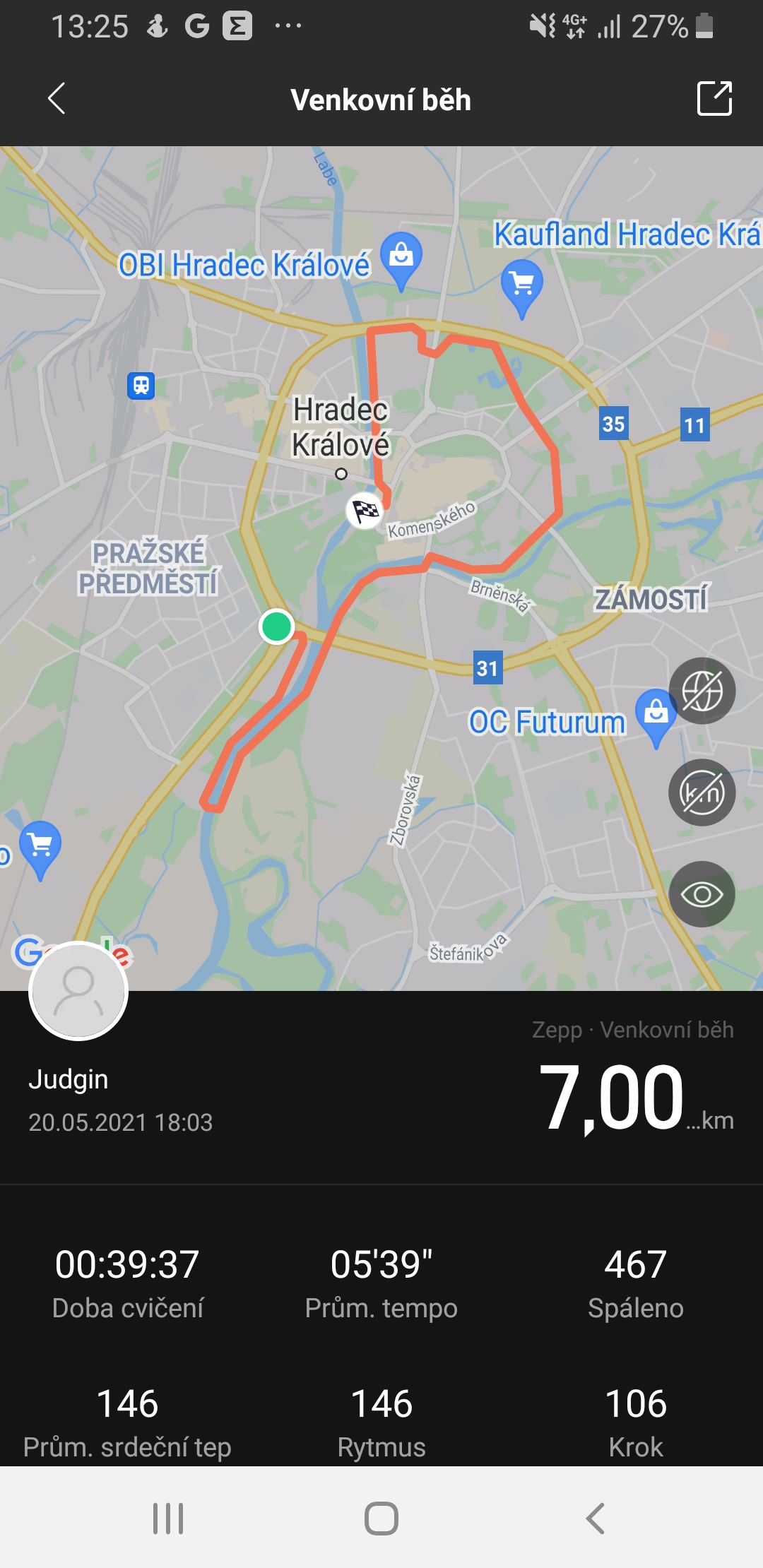Image resolution: width=763 pixels, height=1568 pixels.
Task: Tap the OC Futurum map pin
Action: click(x=656, y=718)
